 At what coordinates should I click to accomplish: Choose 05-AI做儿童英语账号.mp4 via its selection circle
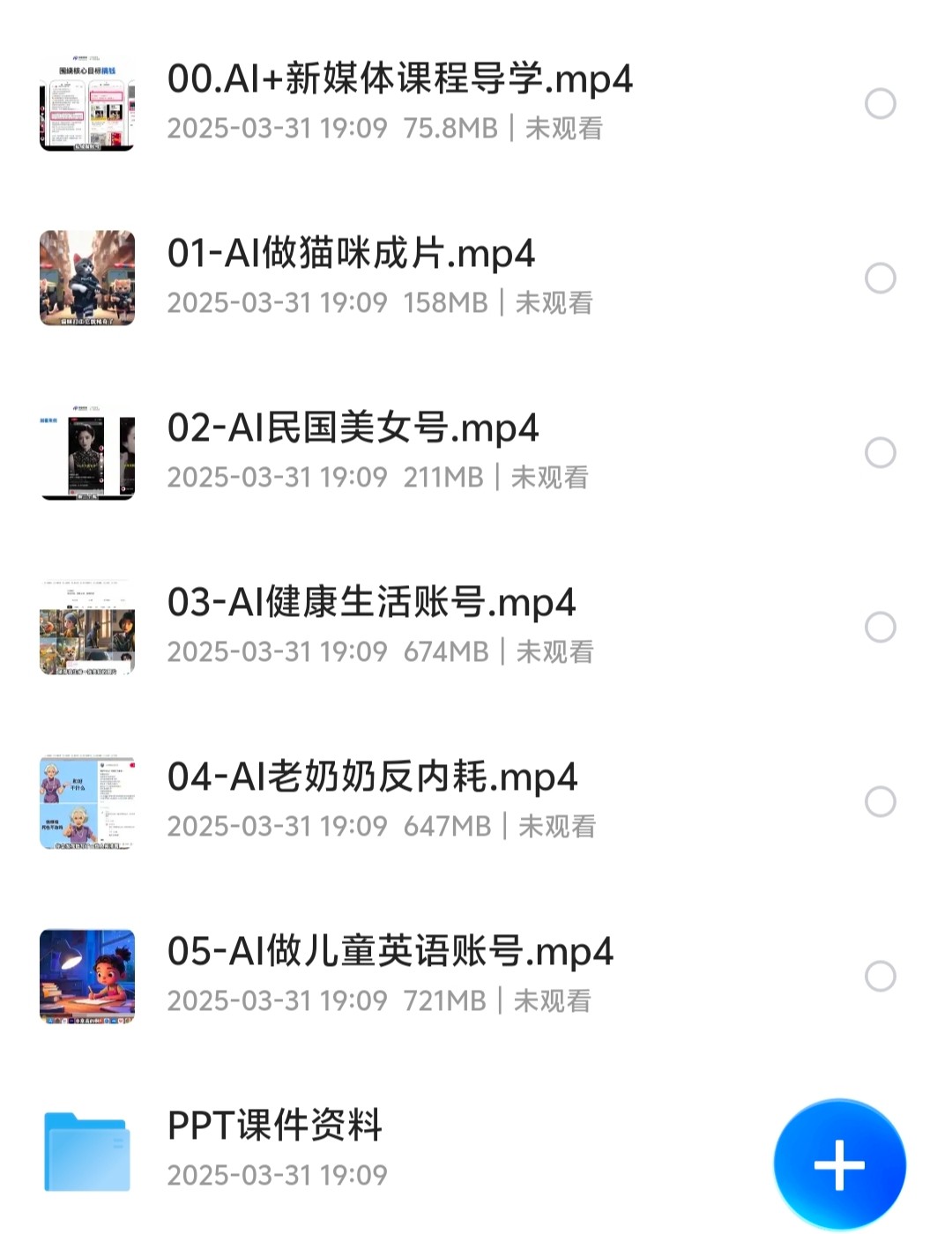click(x=880, y=977)
